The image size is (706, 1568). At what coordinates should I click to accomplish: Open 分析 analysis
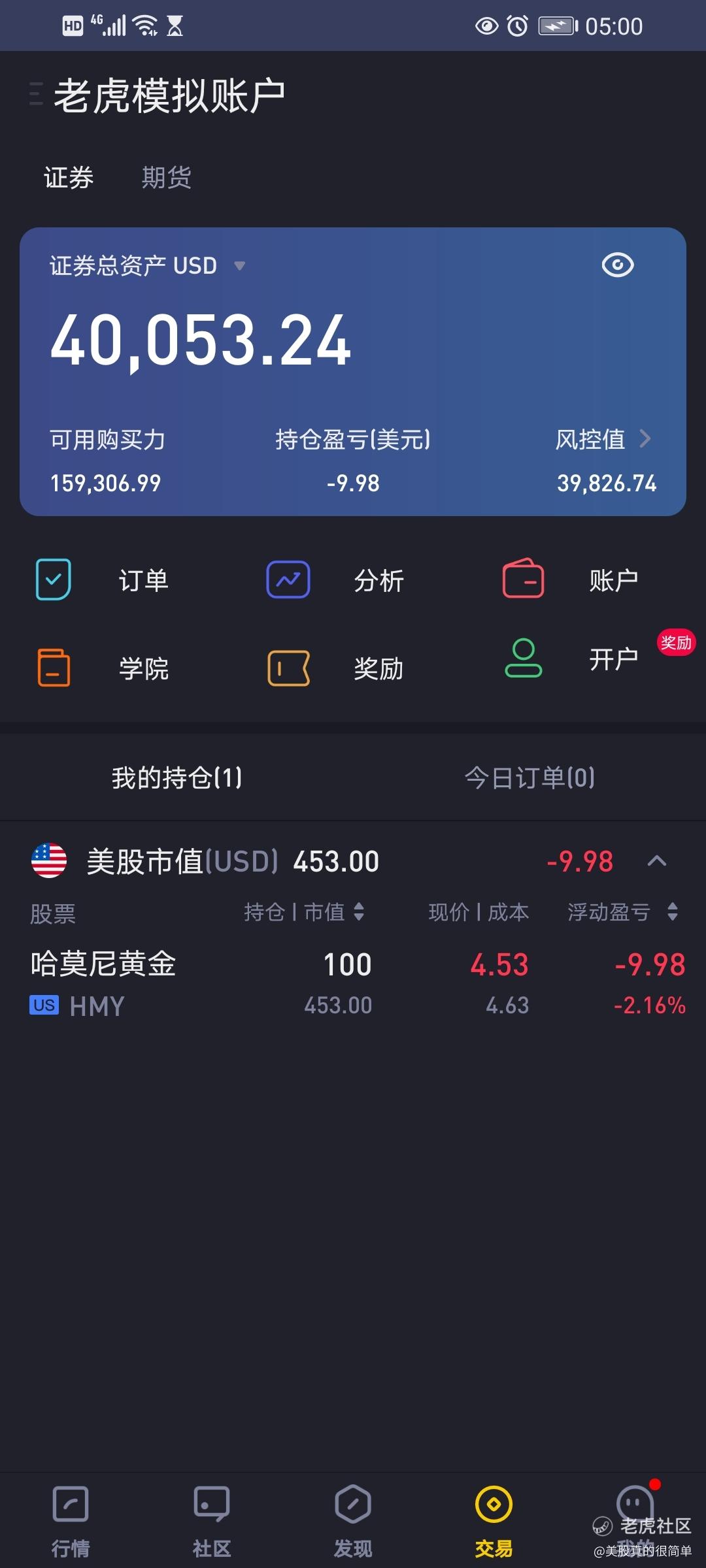tap(335, 580)
